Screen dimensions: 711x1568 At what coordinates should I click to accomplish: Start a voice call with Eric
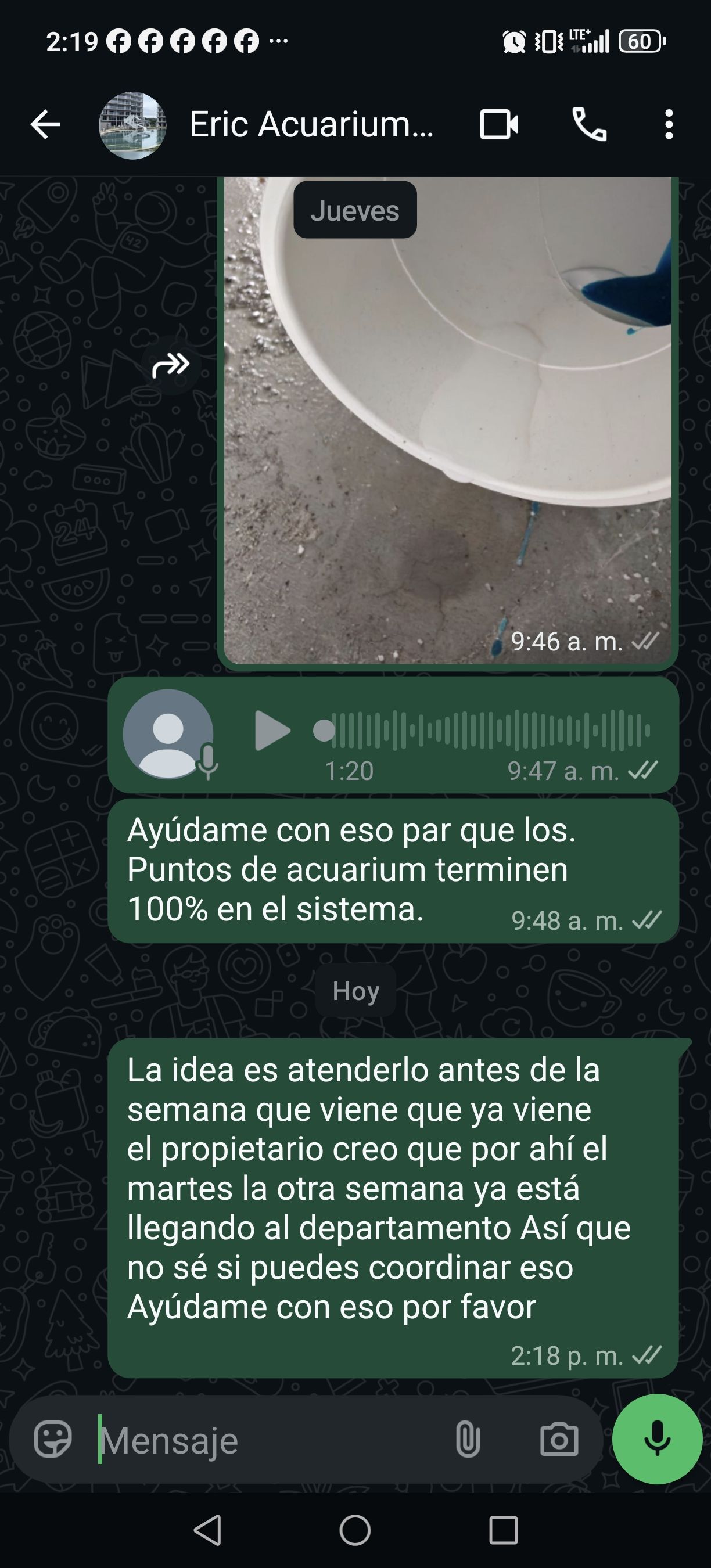(x=589, y=125)
